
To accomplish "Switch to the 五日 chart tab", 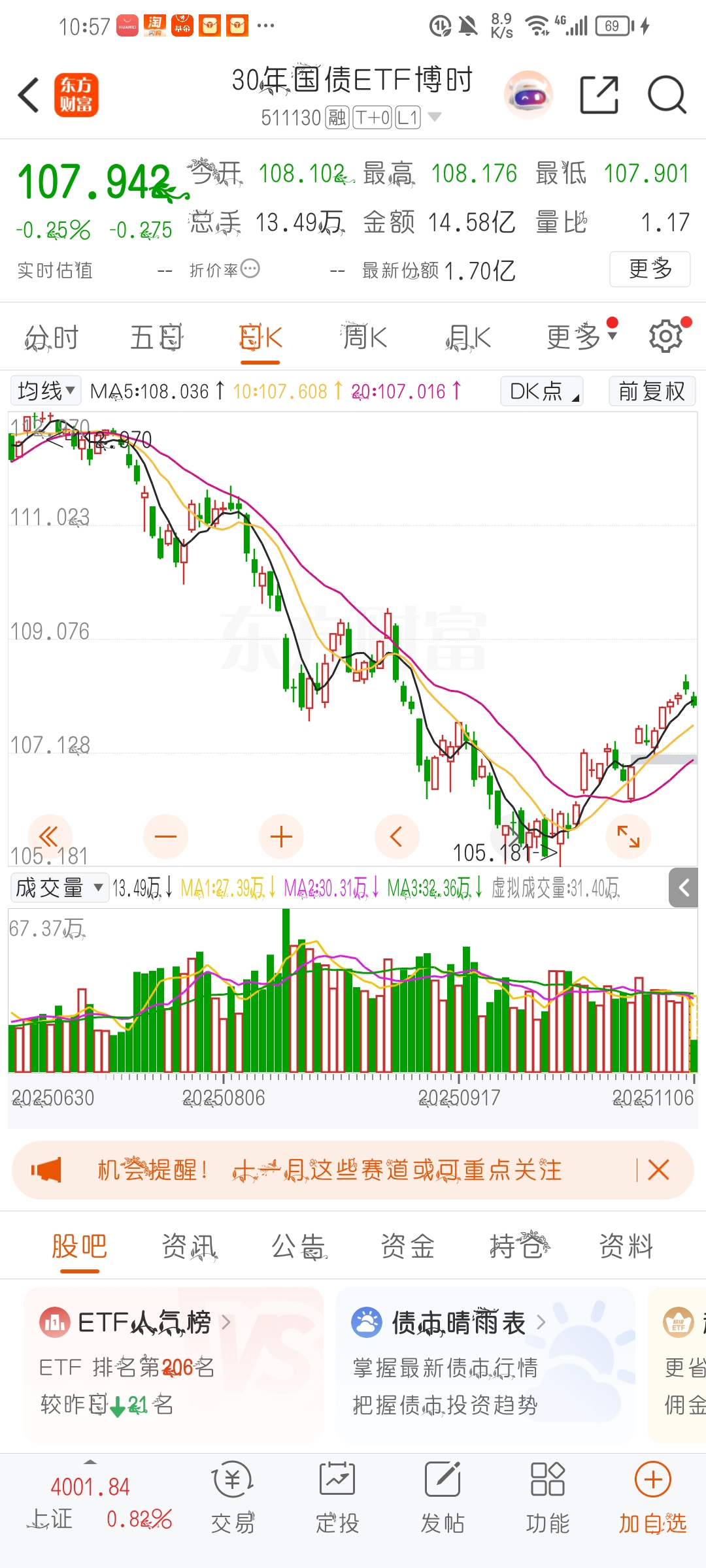I will point(156,338).
